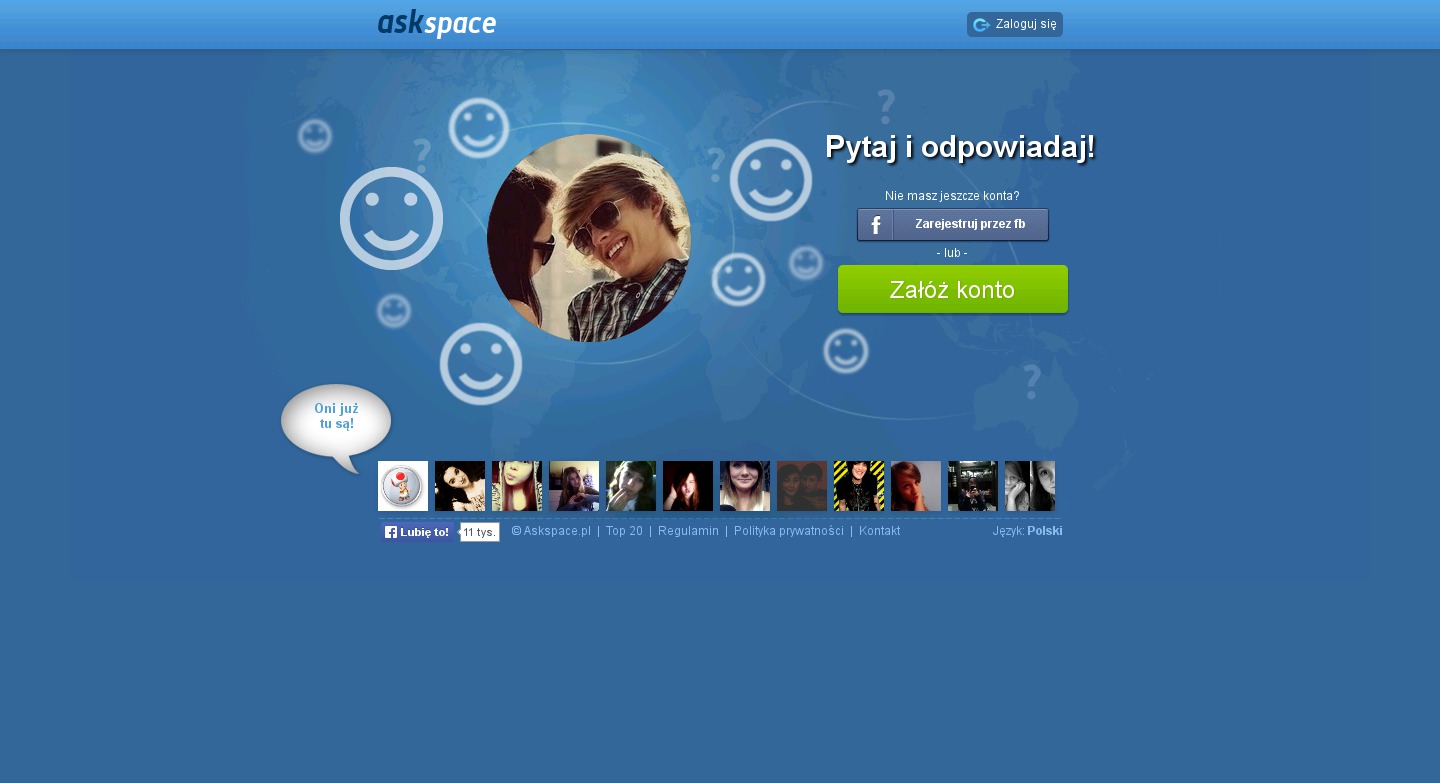Tap the Zaloguj się login button
1440x783 pixels.
1014,25
